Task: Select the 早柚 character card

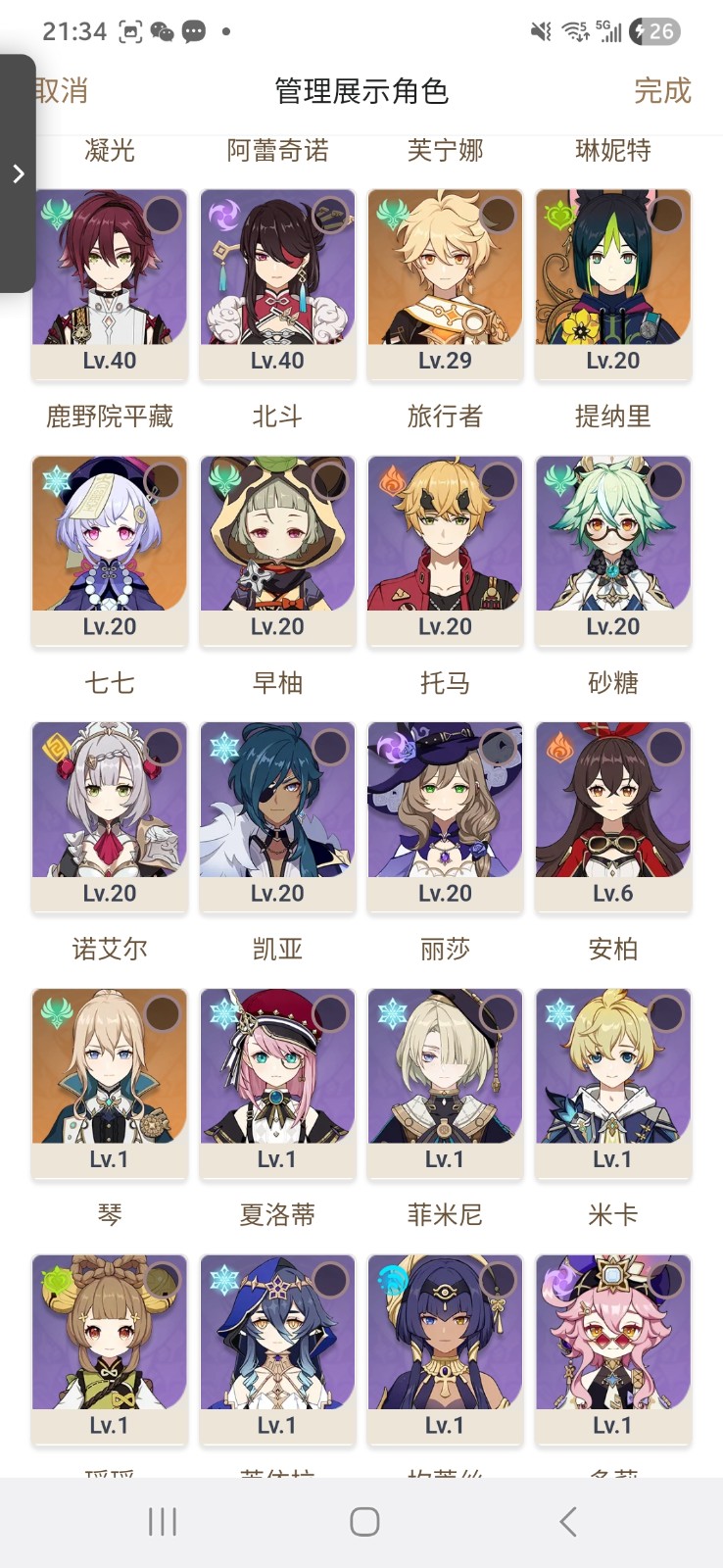Action: coord(277,551)
